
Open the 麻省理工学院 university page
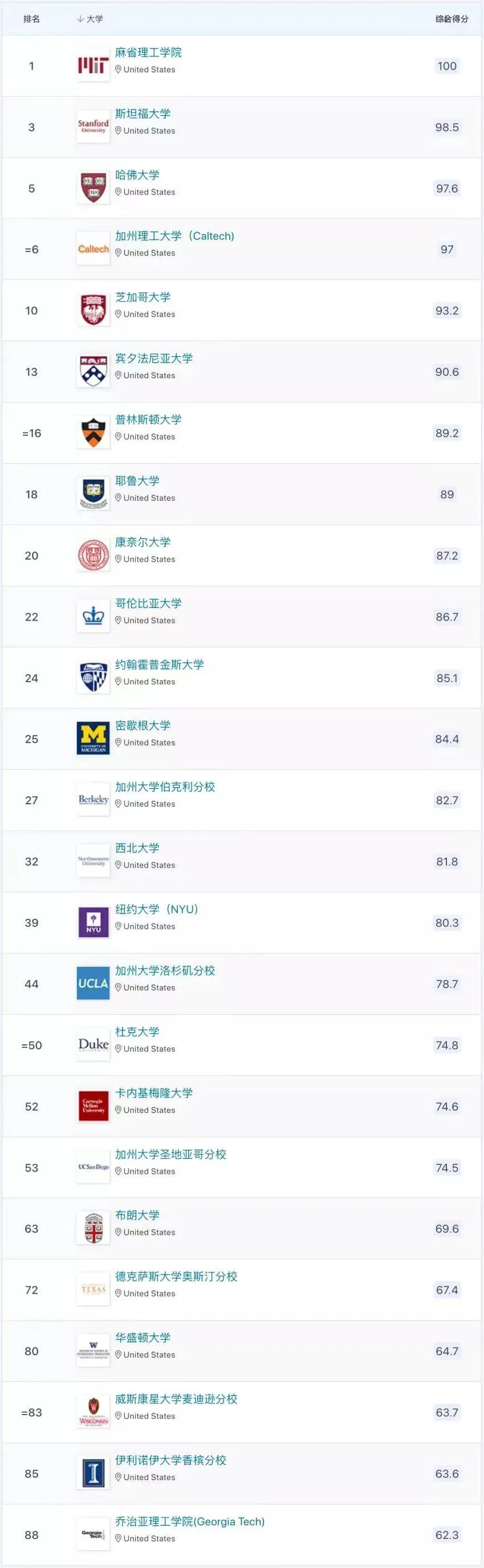pyautogui.click(x=148, y=52)
